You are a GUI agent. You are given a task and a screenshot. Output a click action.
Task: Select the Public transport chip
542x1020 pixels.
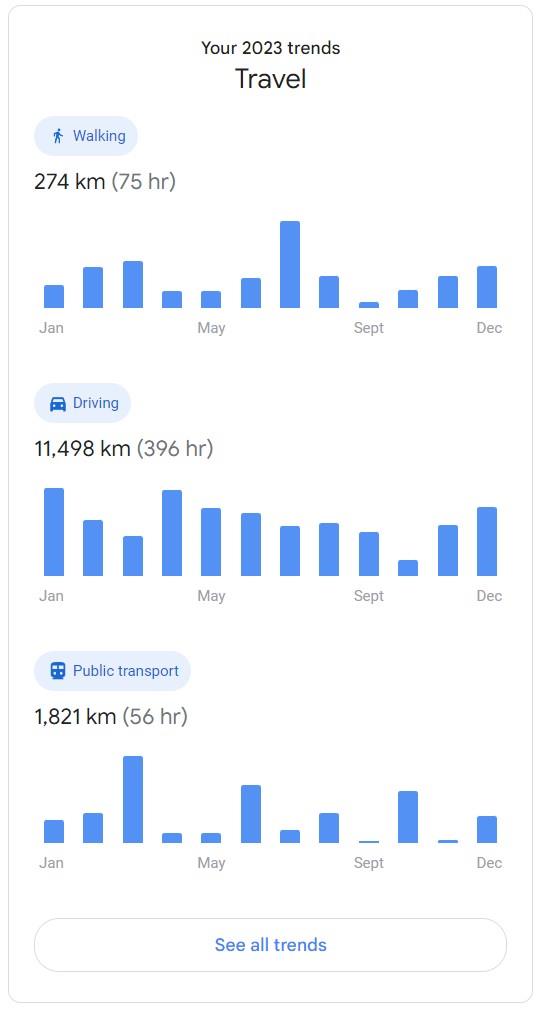pos(112,671)
